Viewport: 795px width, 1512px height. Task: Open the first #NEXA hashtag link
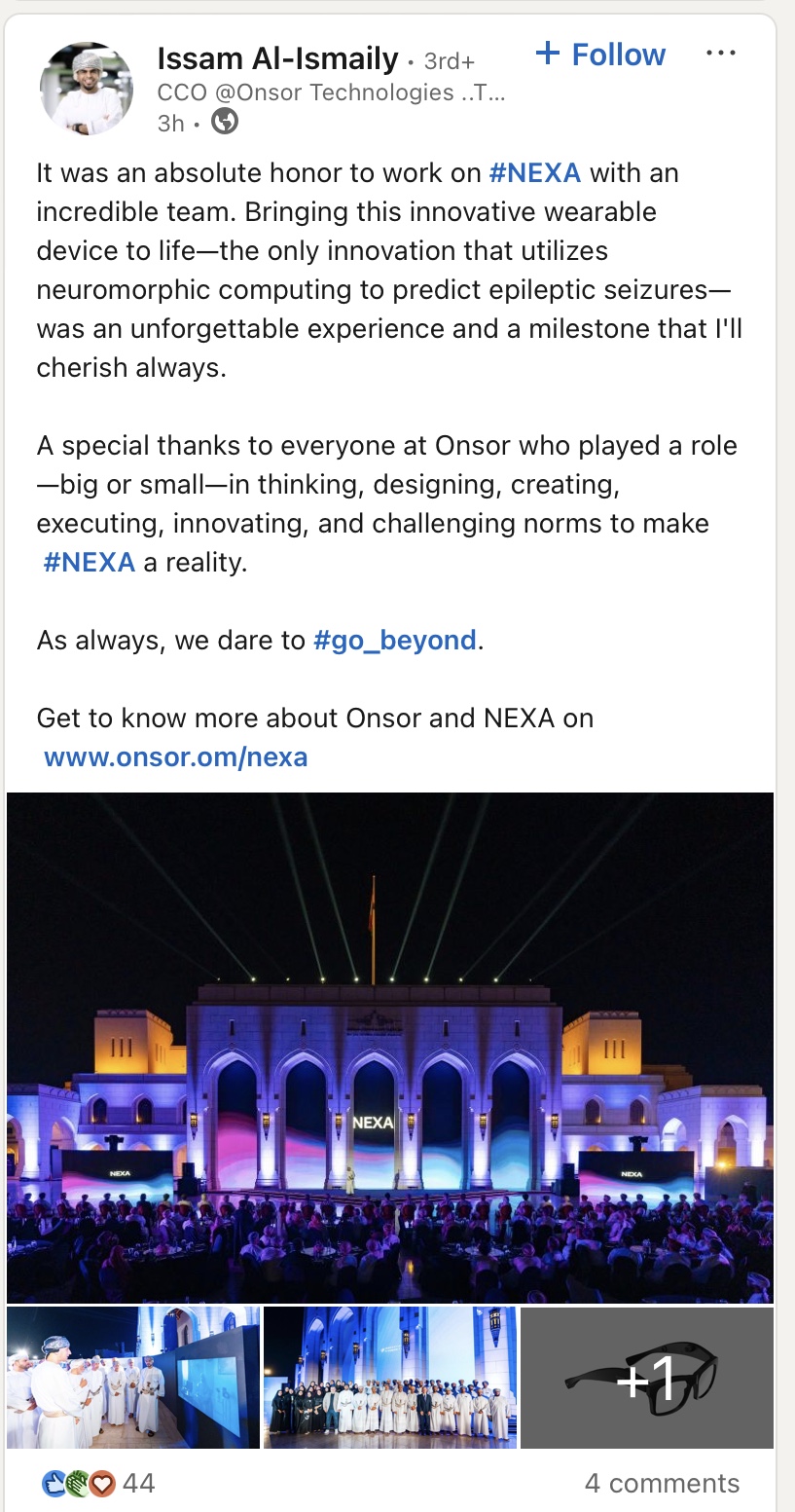[x=535, y=173]
